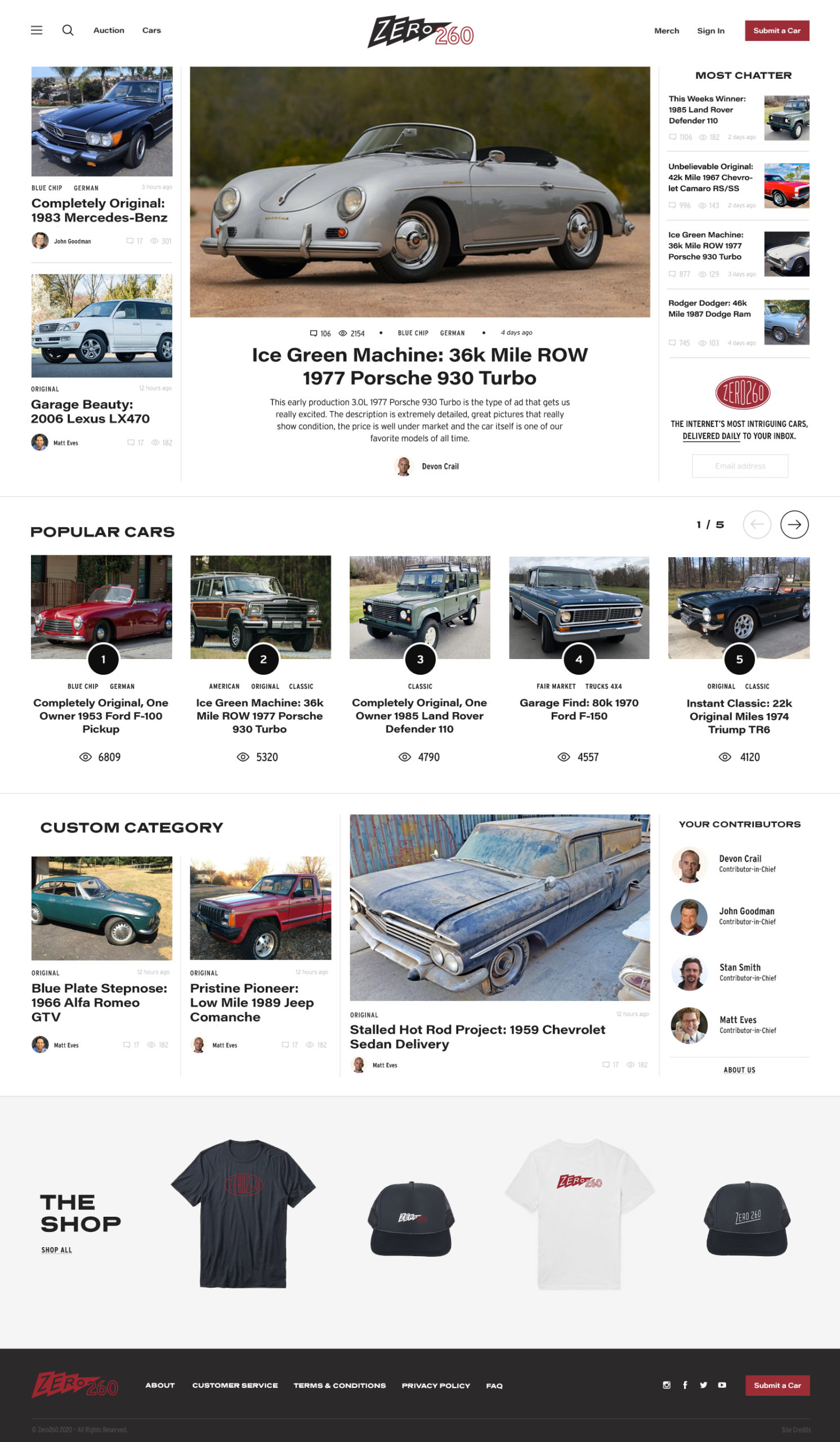Open the Garage Beauty 2006 Lexus LX470 article
The image size is (840, 1442).
(x=90, y=411)
